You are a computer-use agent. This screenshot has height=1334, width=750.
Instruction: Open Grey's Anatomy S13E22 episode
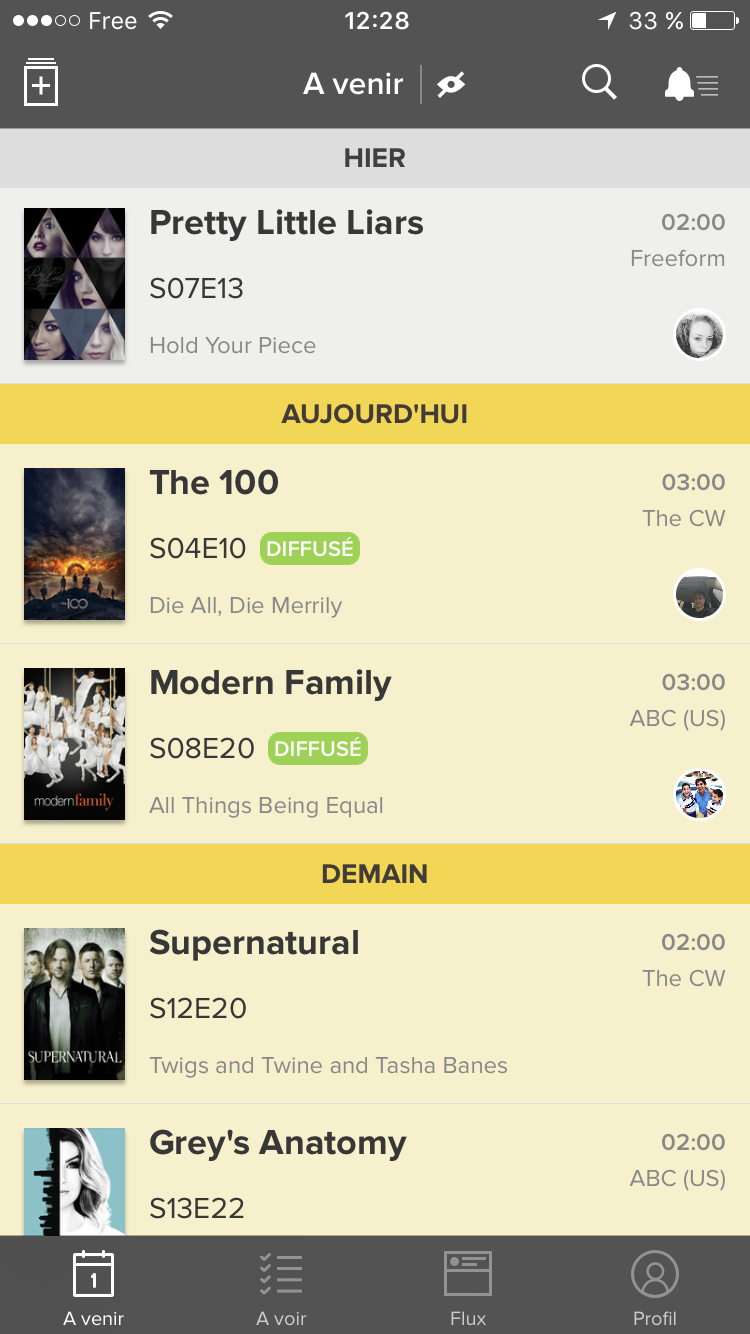tap(375, 1175)
